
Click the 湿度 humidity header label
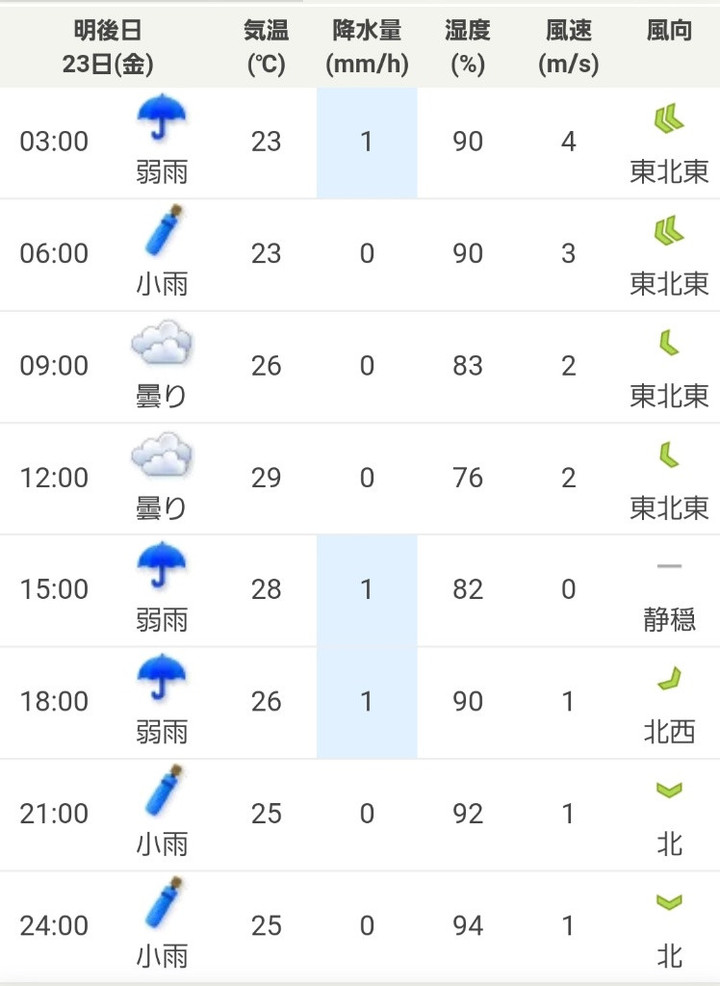[x=466, y=30]
